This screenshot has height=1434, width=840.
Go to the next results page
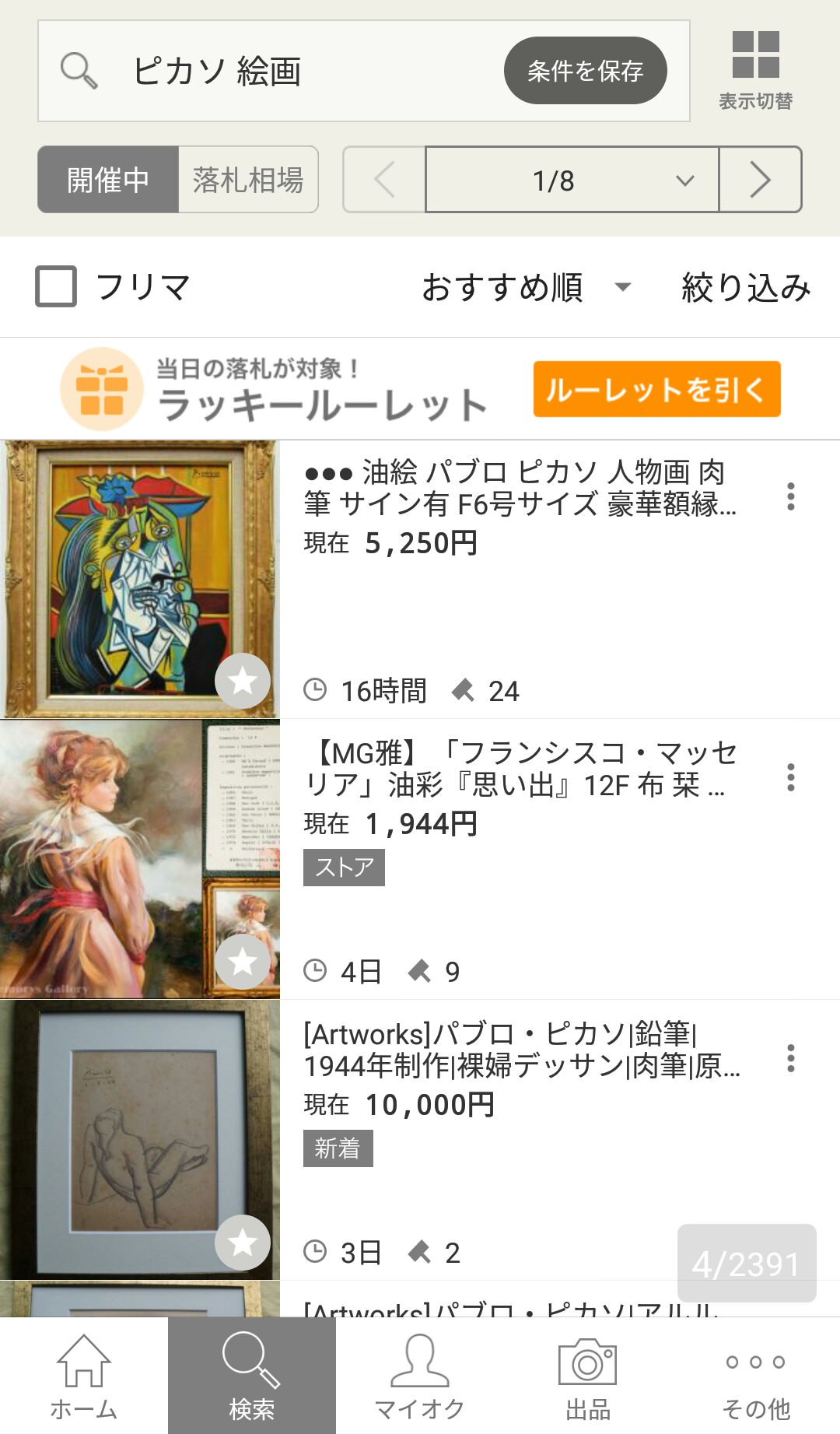(x=760, y=180)
